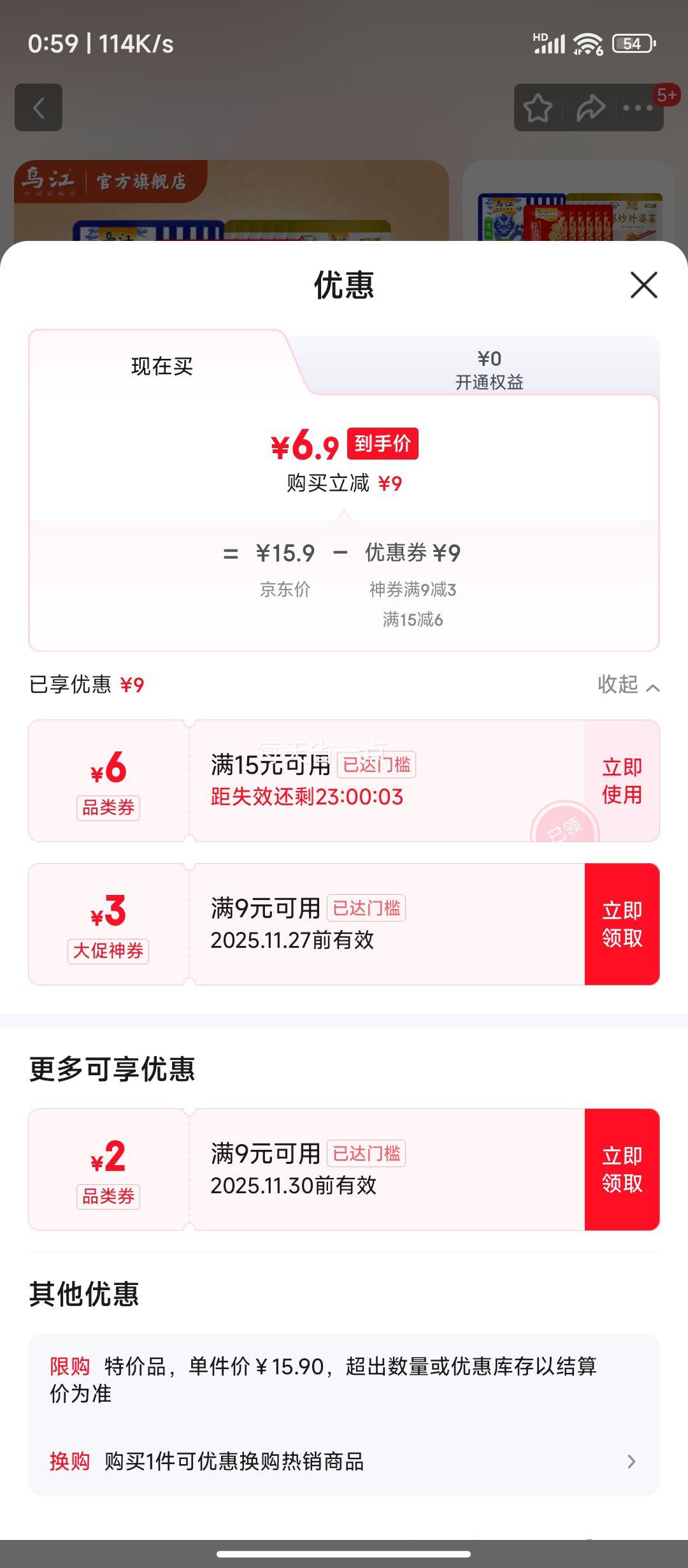688x1568 pixels.
Task: Share this product page
Action: [590, 108]
